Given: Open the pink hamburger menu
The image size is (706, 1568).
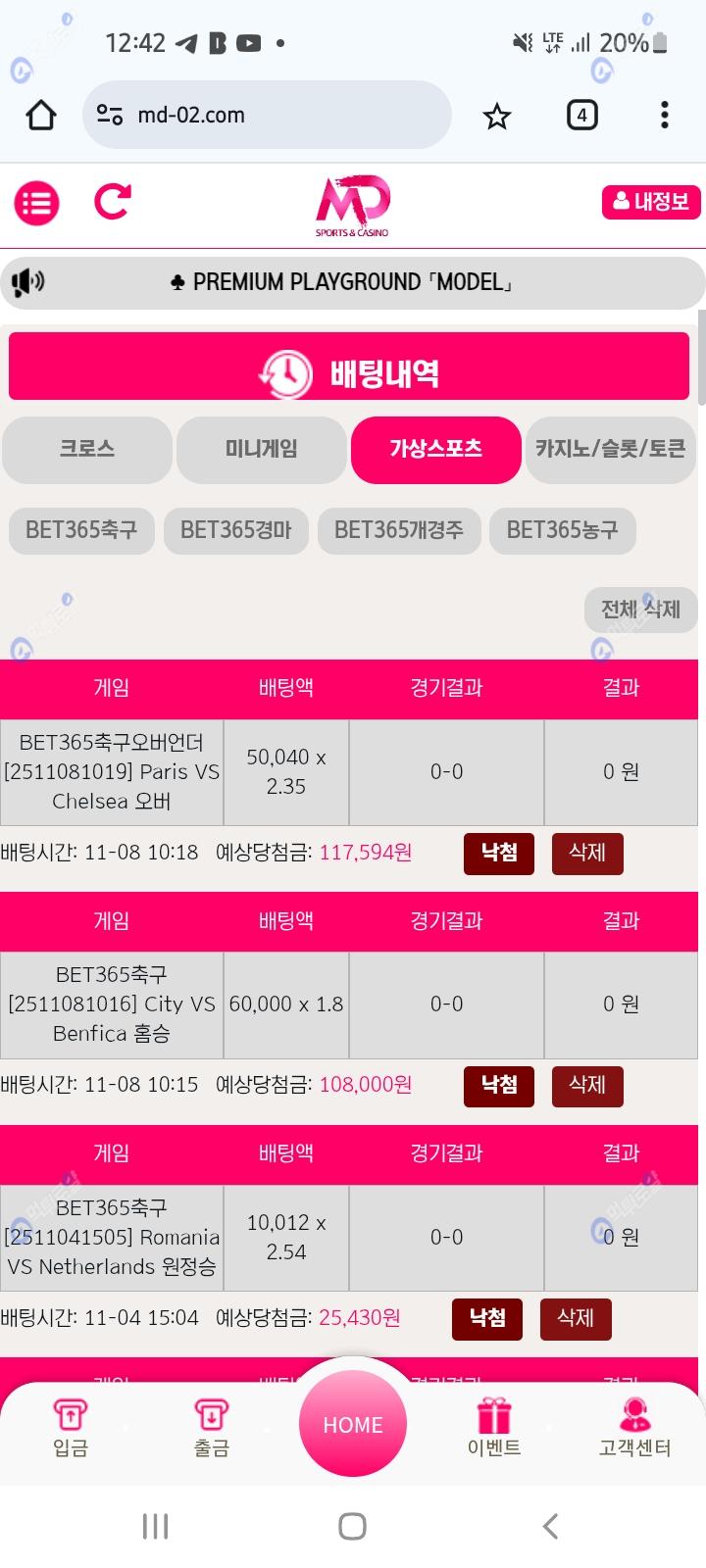Looking at the screenshot, I should 37,203.
